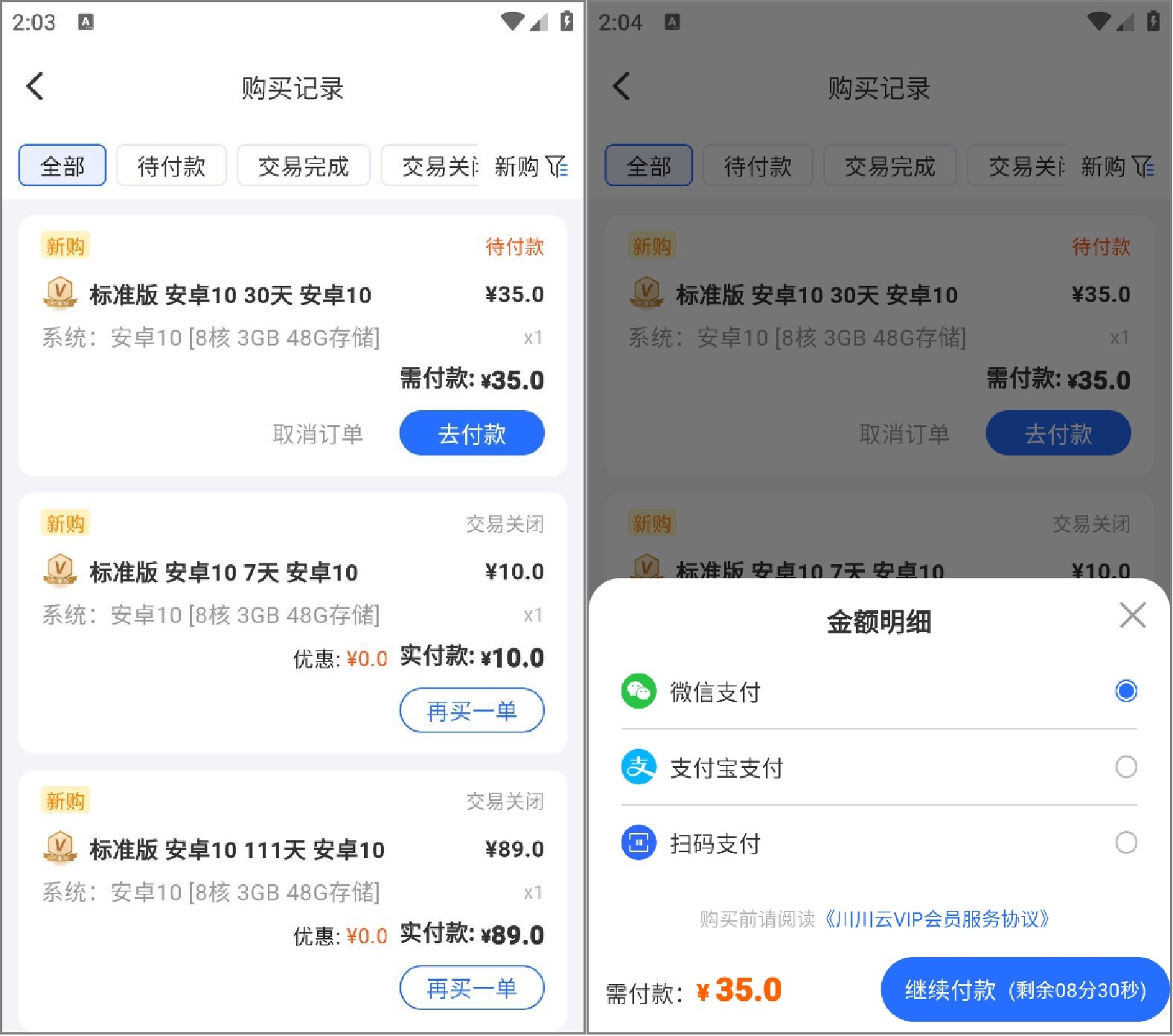Tap 再买一单 on the 7天 order
This screenshot has height=1036, width=1173.
(471, 712)
